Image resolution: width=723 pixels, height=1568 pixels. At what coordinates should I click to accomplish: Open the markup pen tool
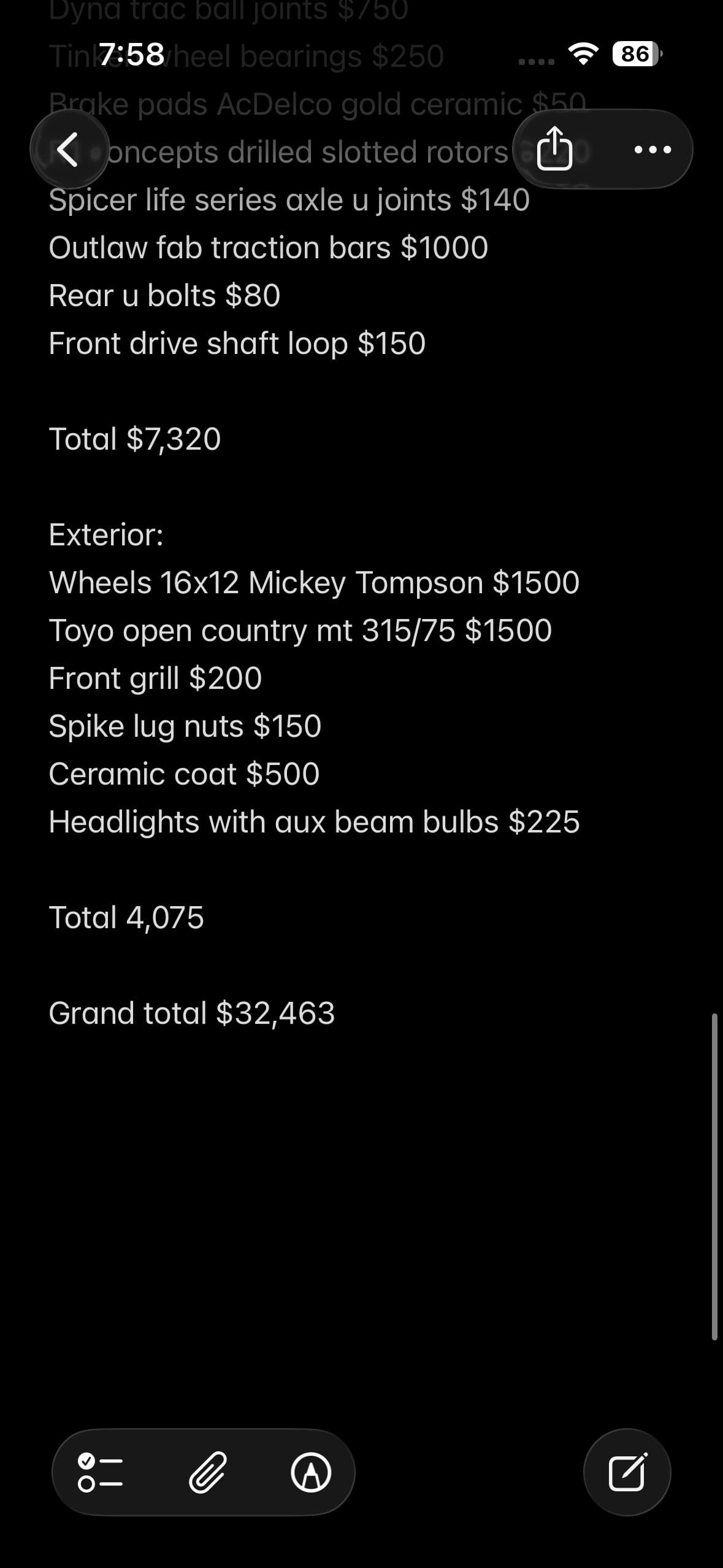[311, 1472]
